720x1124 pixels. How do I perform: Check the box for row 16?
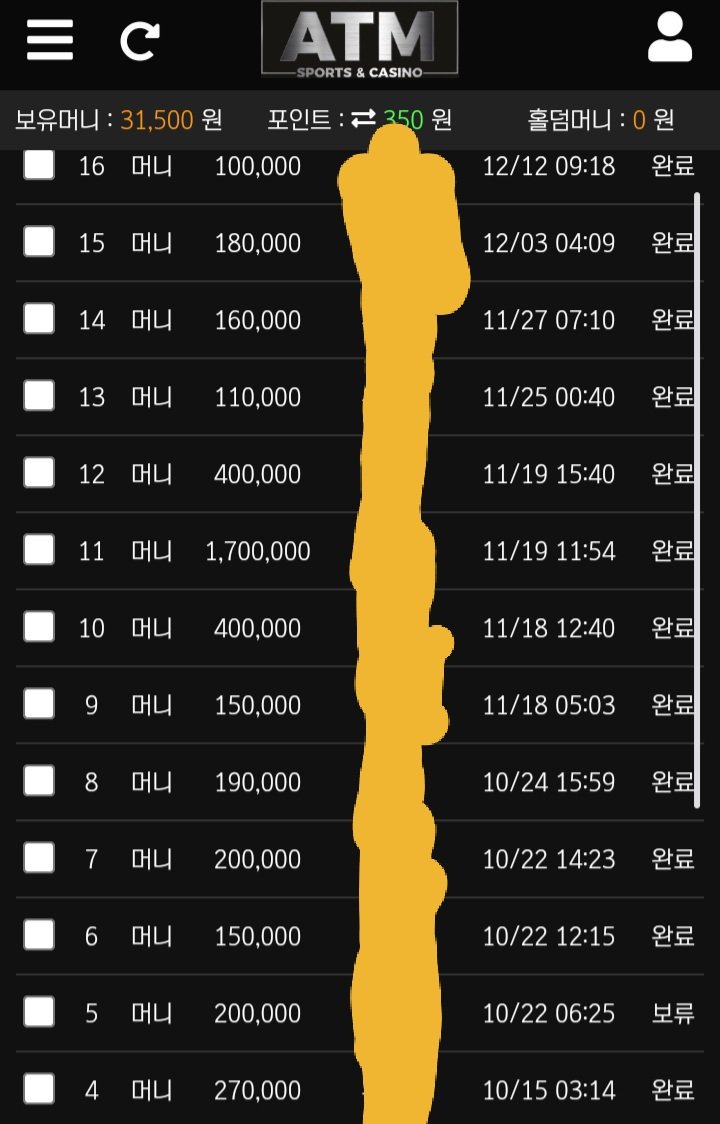point(39,165)
